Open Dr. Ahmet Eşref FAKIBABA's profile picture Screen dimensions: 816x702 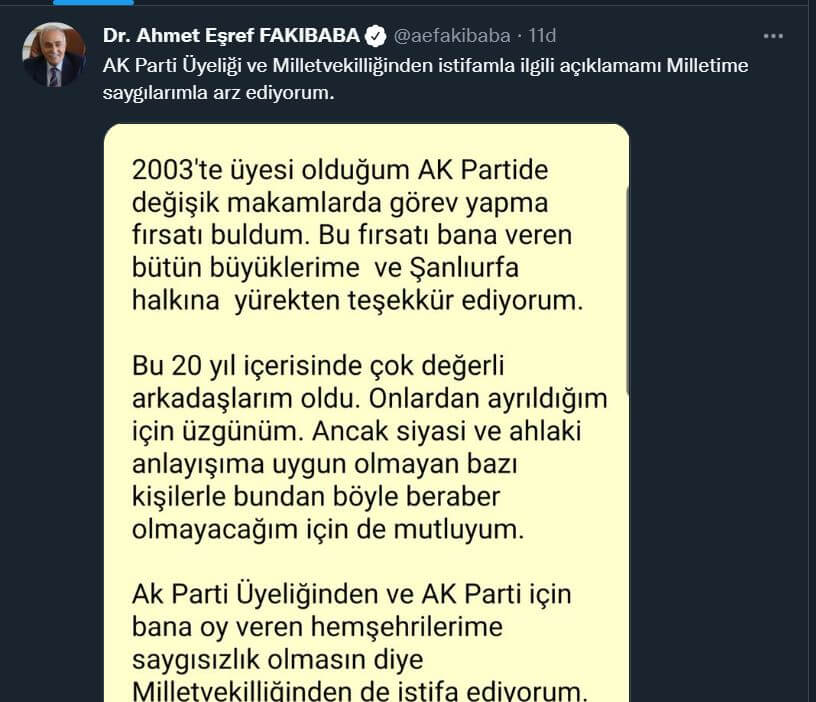point(54,54)
